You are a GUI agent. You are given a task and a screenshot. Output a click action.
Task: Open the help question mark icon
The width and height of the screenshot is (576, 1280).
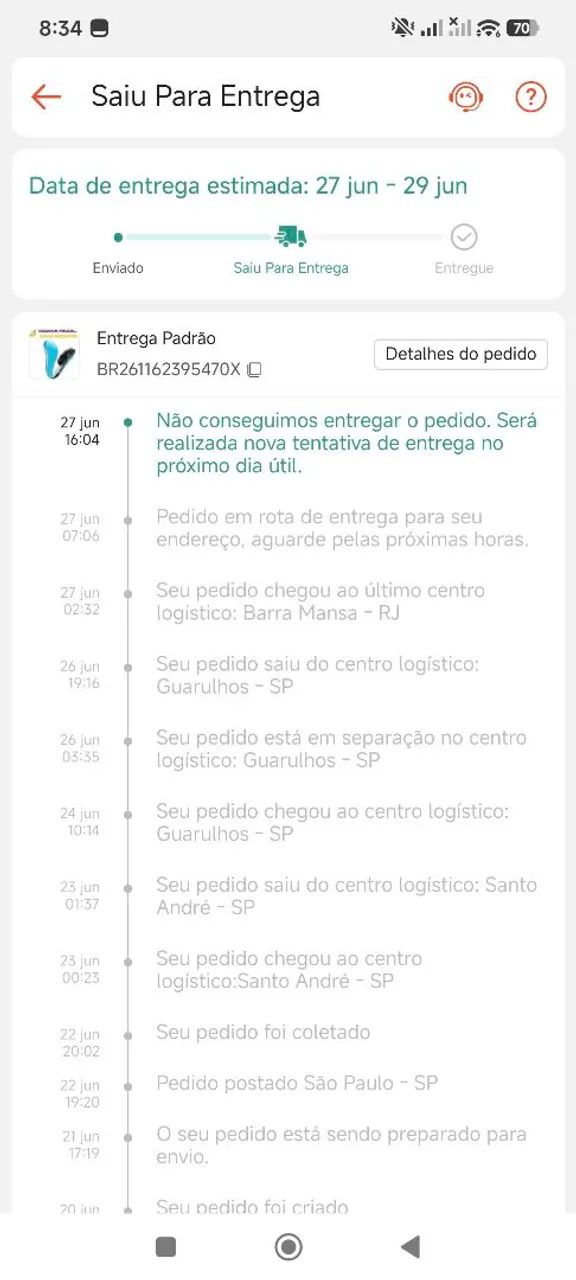coord(531,97)
